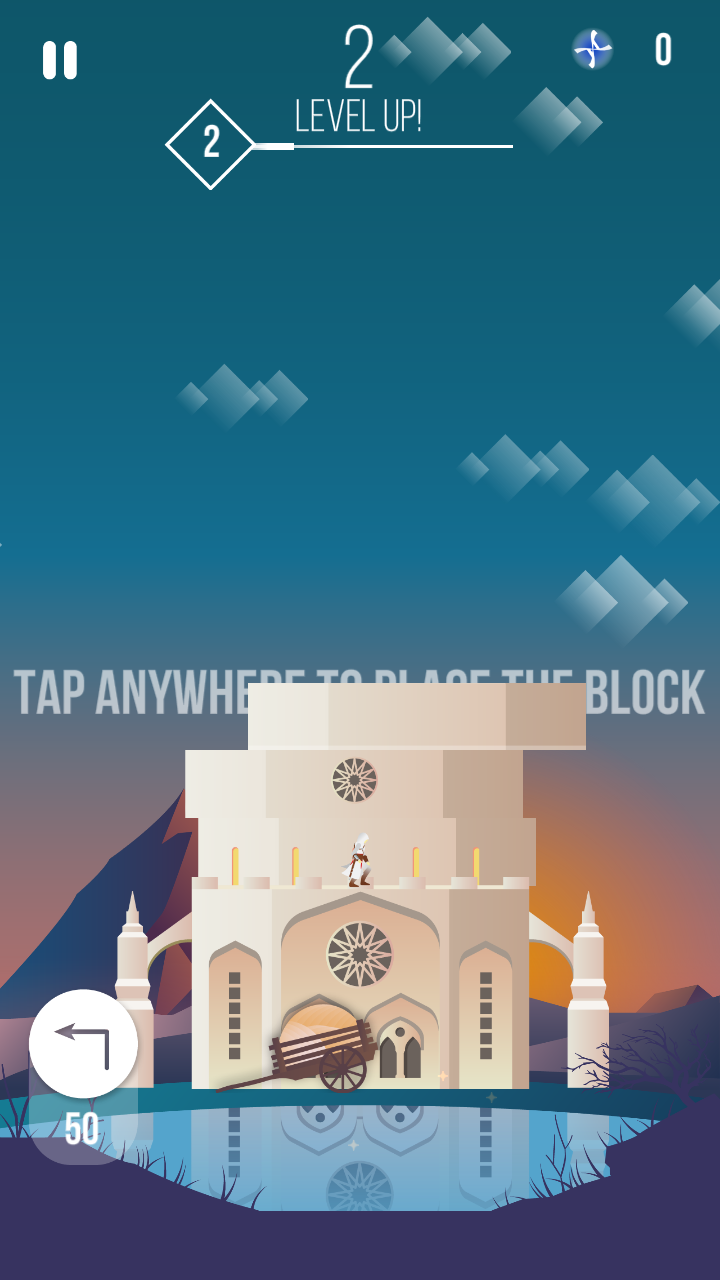The height and width of the screenshot is (1280, 720).
Task: Use the undo button costing 50
Action: point(83,1044)
